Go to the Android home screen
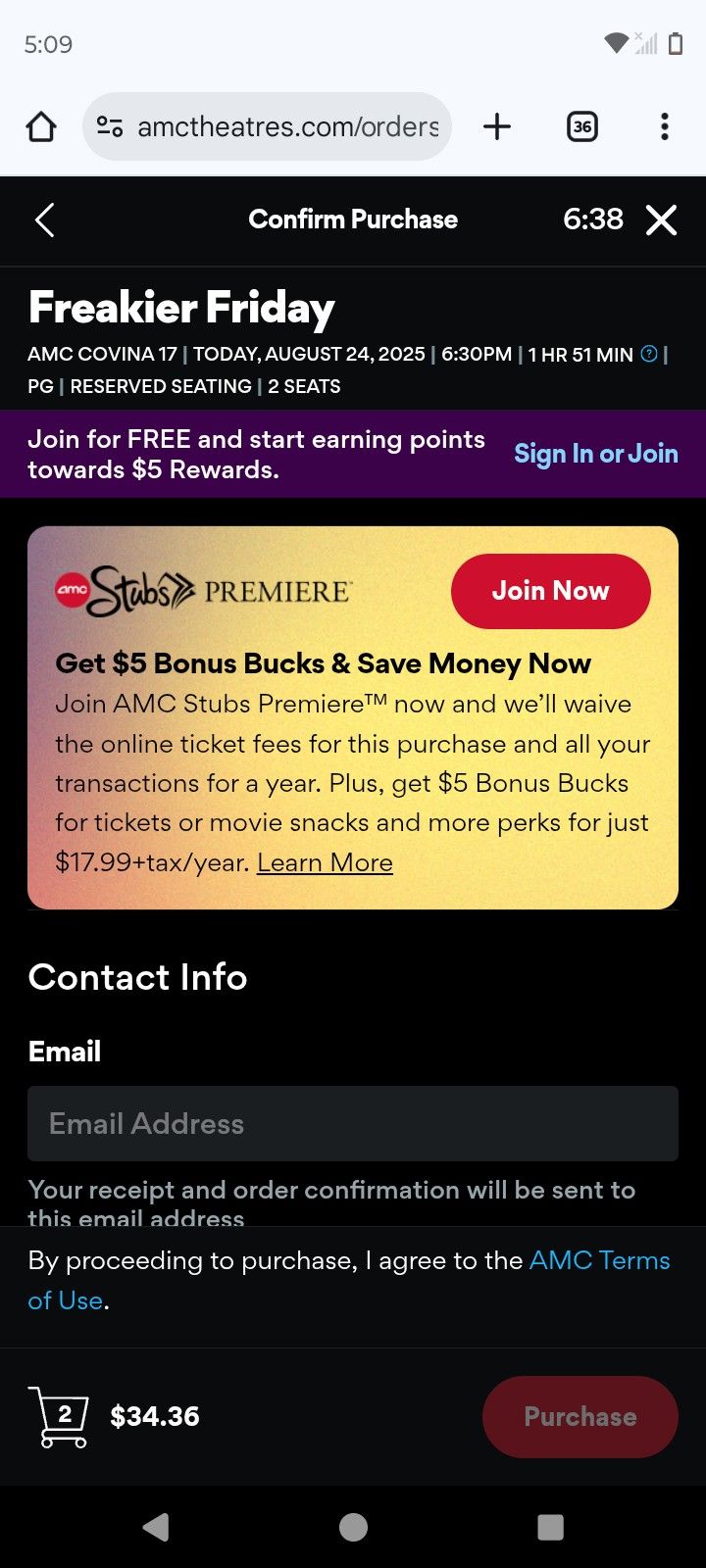The height and width of the screenshot is (1568, 706). coord(353,1527)
